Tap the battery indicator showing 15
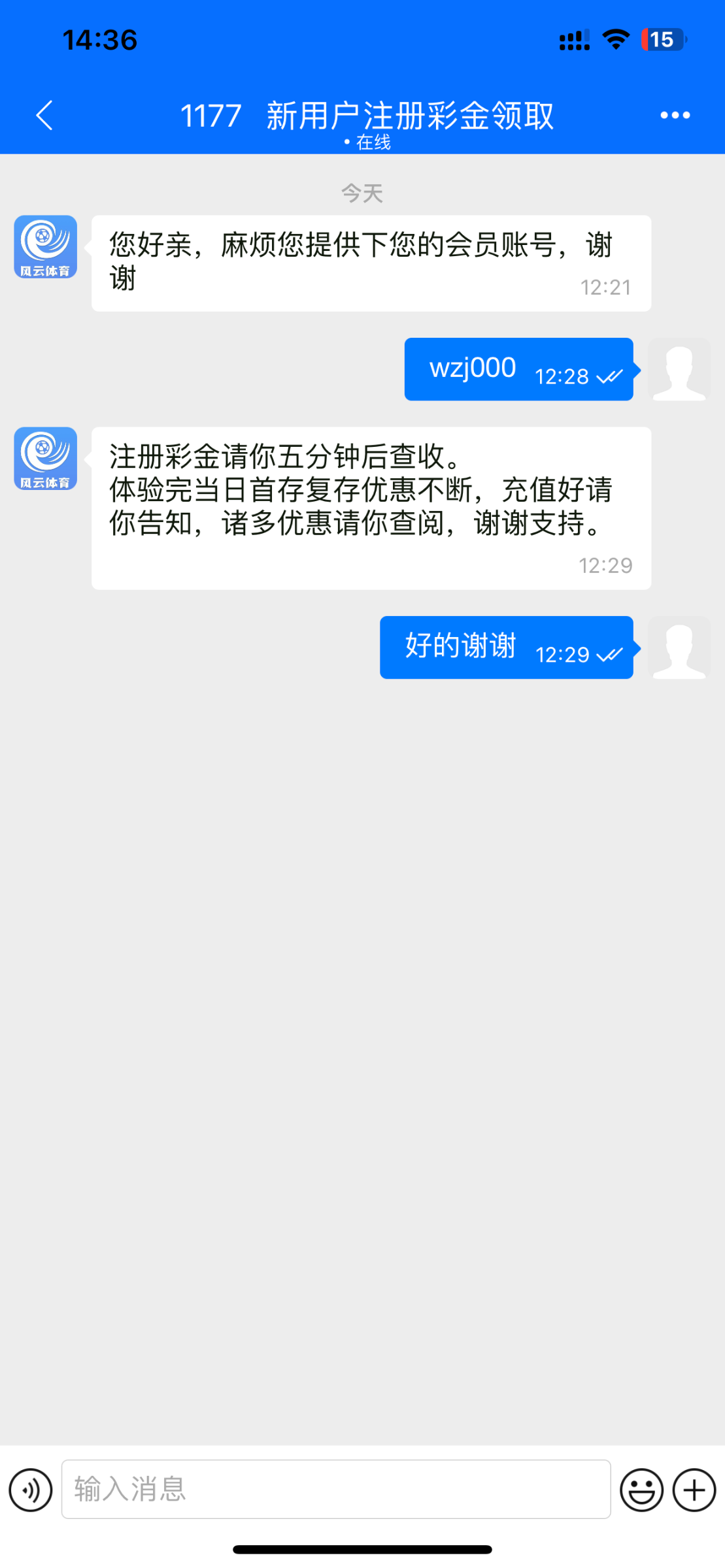The height and width of the screenshot is (1568, 725). pyautogui.click(x=662, y=39)
